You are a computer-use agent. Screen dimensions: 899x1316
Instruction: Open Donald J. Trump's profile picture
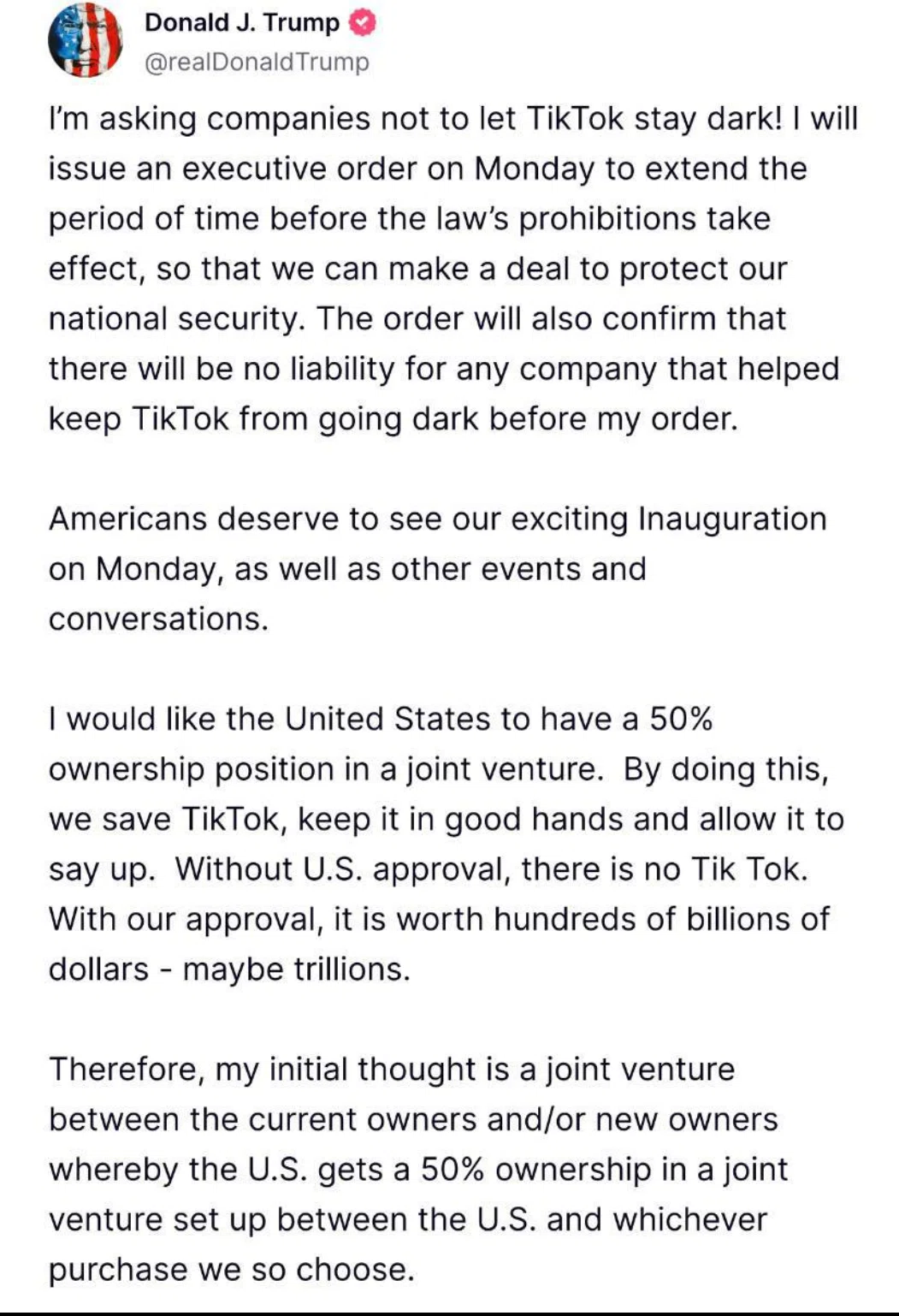84,41
